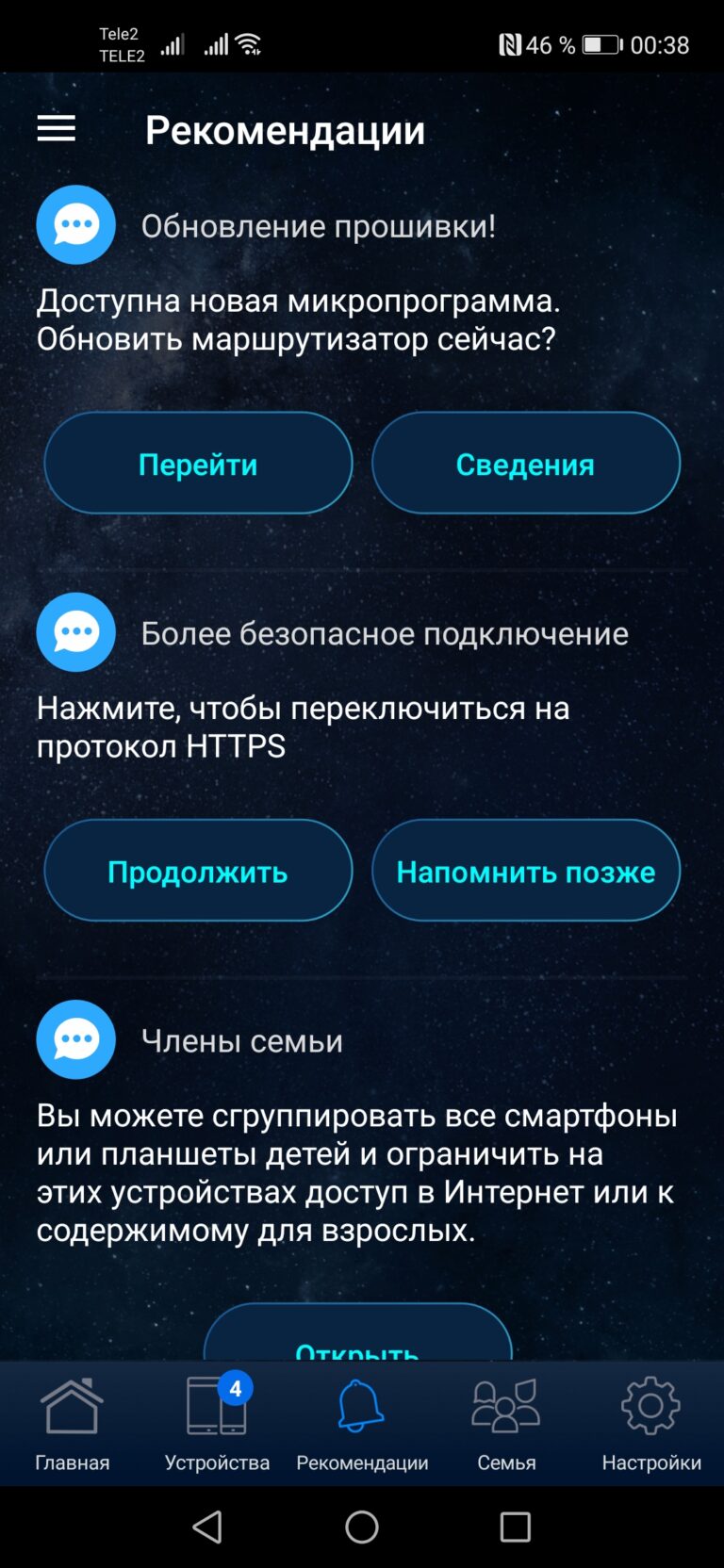
Task: Open Сведения about the firmware update
Action: (525, 463)
